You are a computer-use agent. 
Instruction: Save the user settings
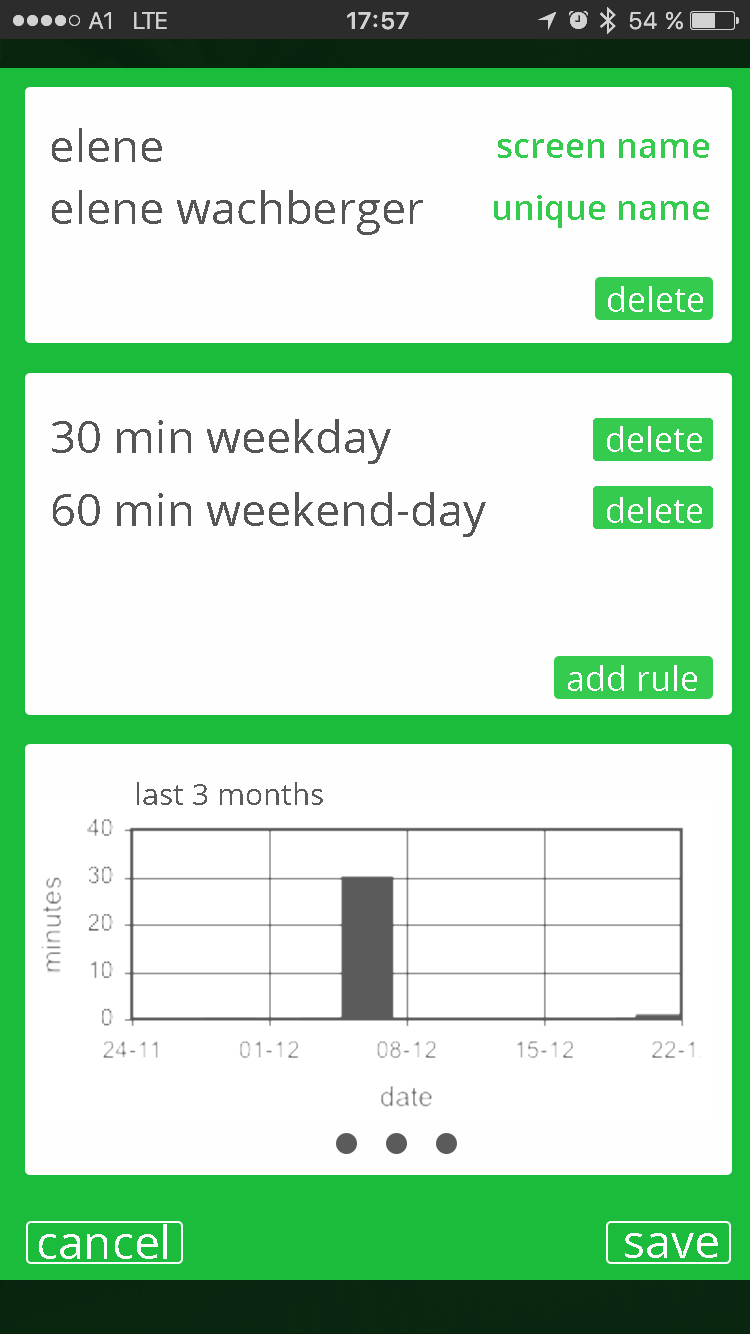coord(669,1243)
